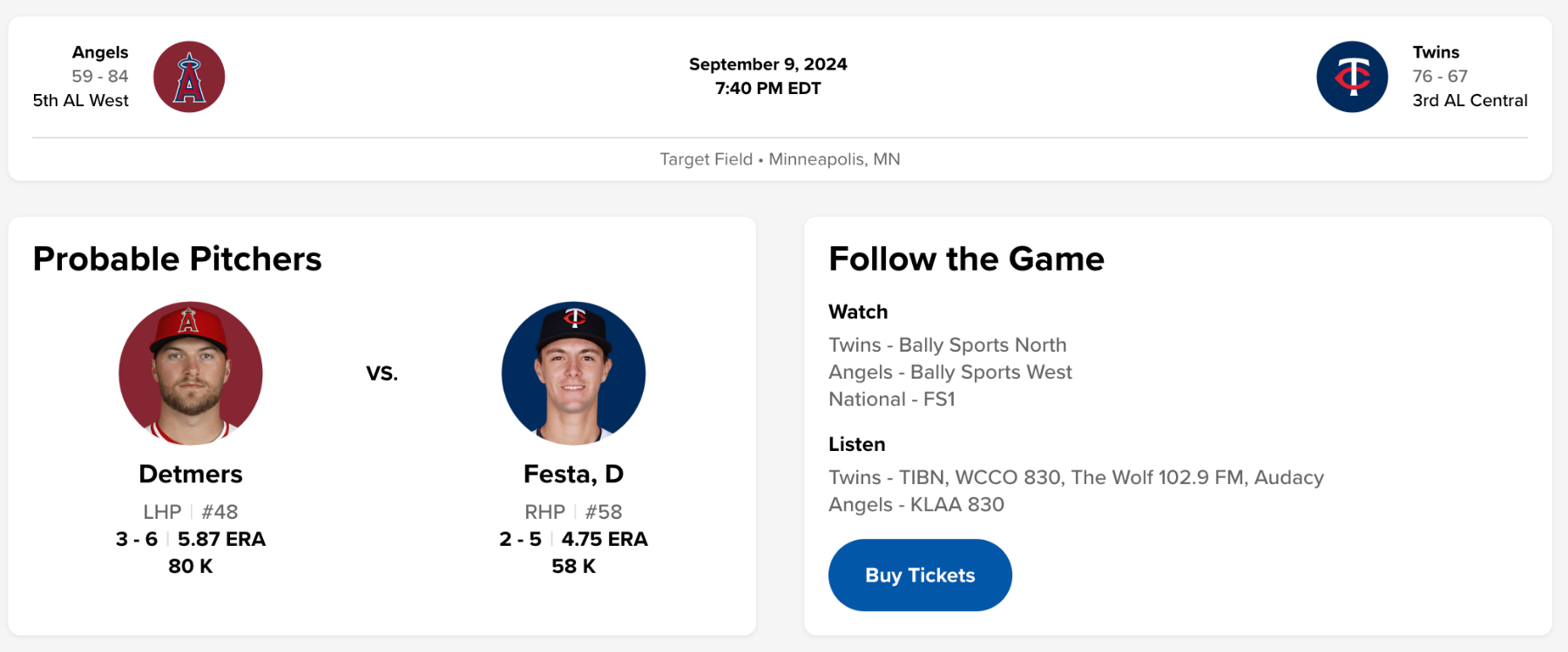Open Detmers' player profile
Screen dimensions: 1568x652
tap(191, 474)
